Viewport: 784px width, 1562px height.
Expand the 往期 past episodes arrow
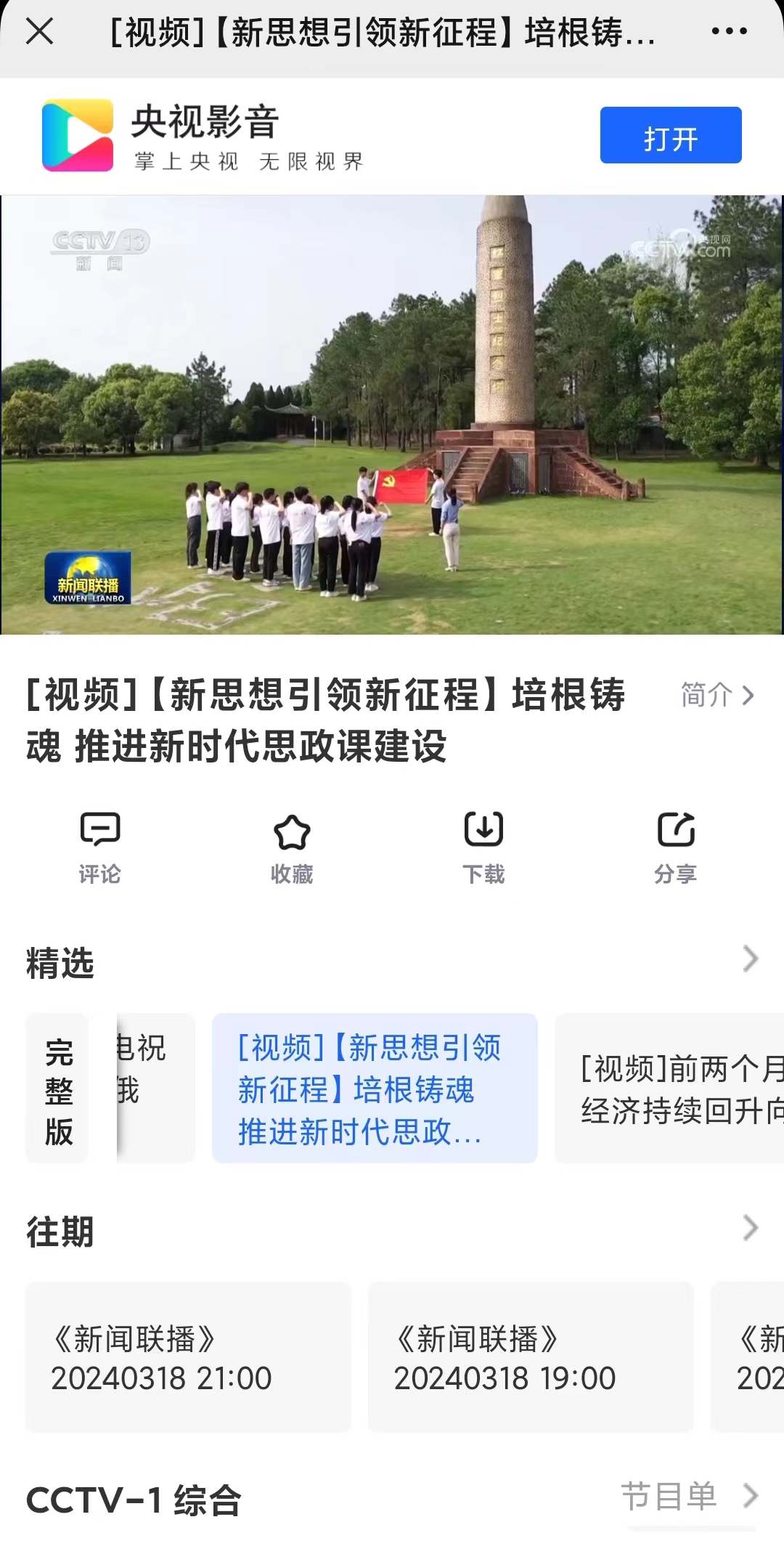coord(751,1229)
